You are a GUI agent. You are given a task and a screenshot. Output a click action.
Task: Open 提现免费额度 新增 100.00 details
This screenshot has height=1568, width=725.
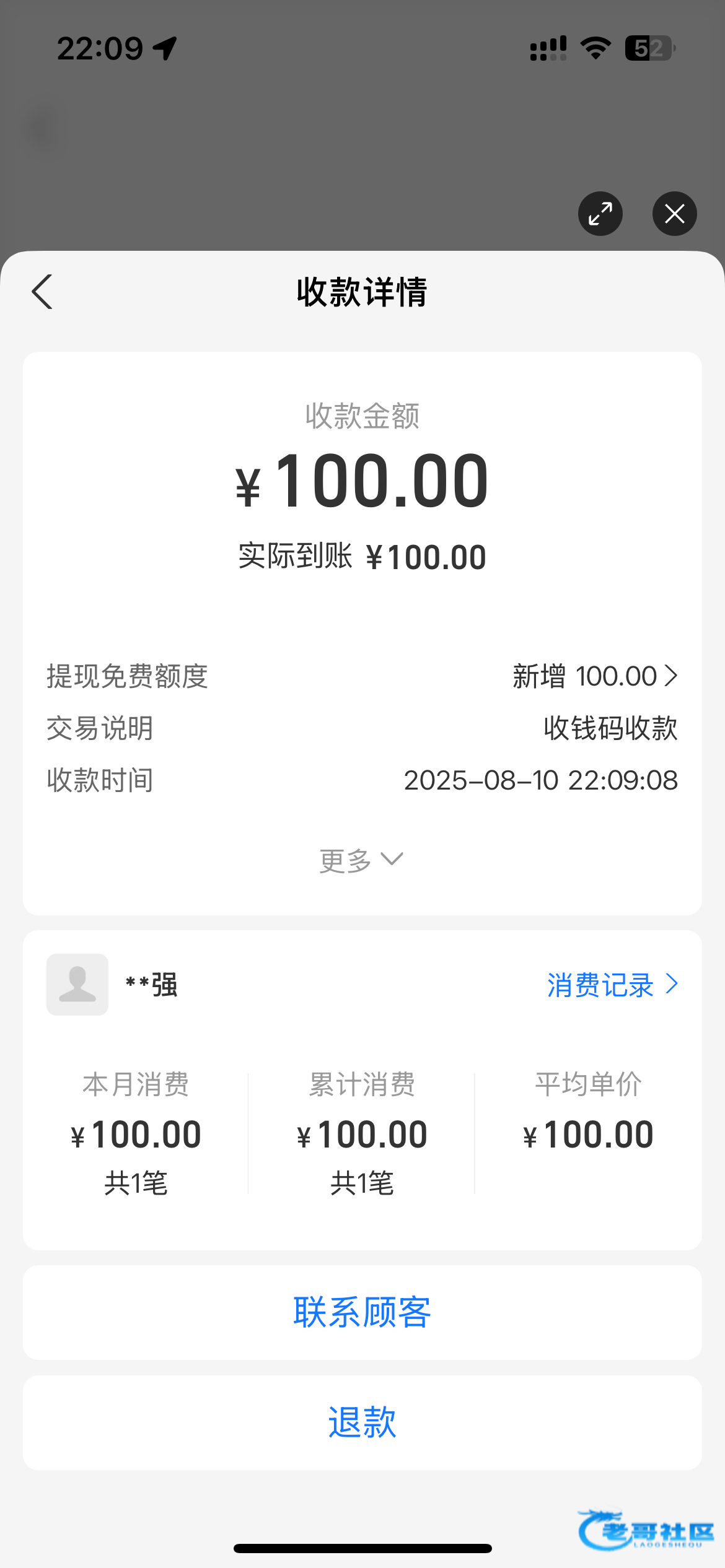pyautogui.click(x=595, y=676)
